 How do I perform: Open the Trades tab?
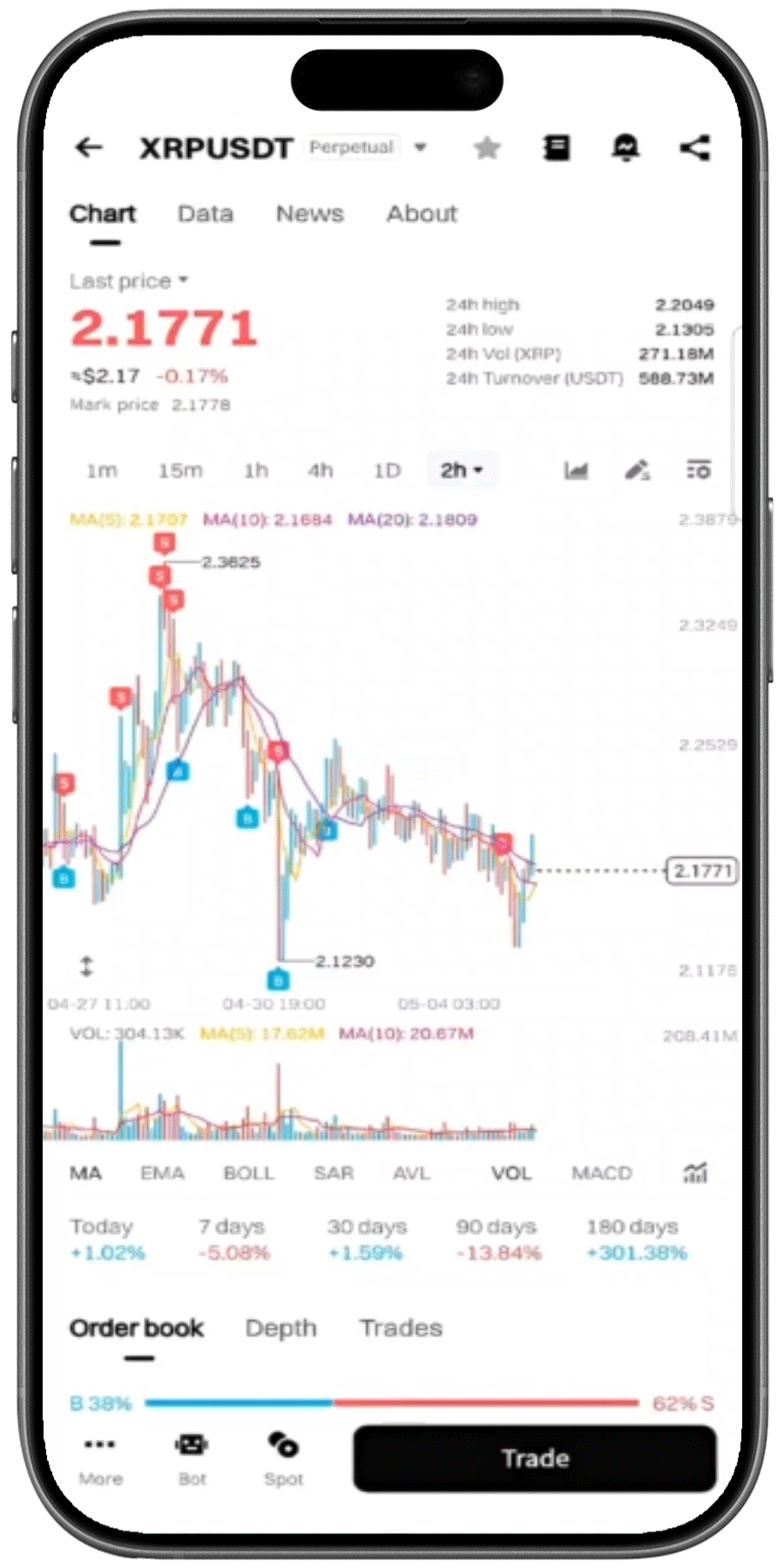click(401, 1328)
